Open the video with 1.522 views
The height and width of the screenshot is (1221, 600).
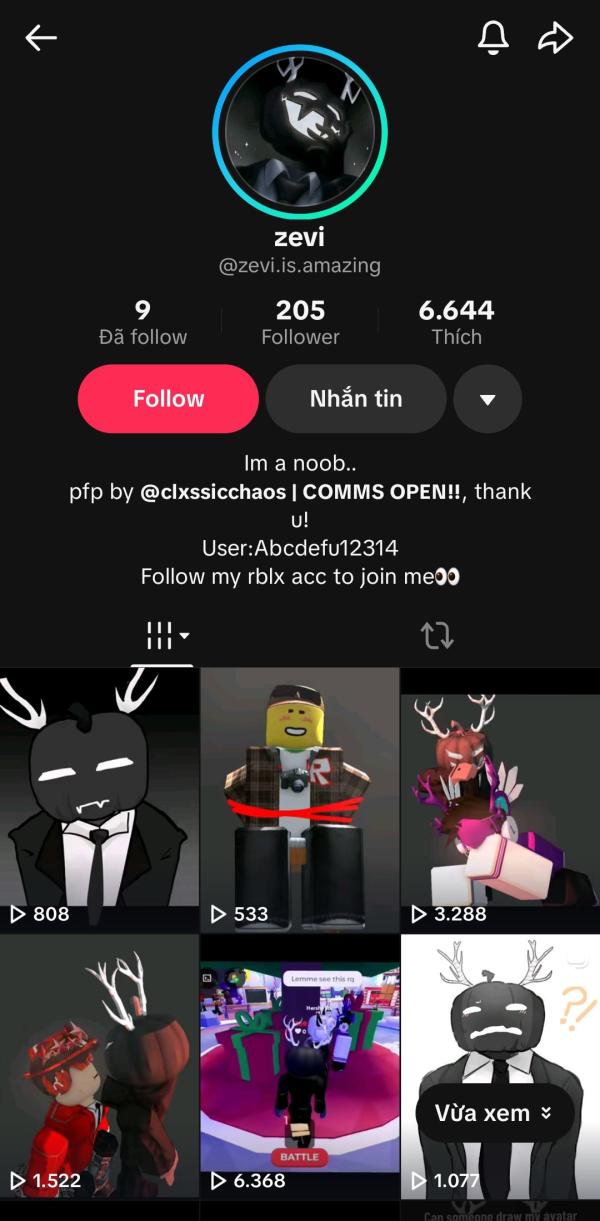[99, 1065]
